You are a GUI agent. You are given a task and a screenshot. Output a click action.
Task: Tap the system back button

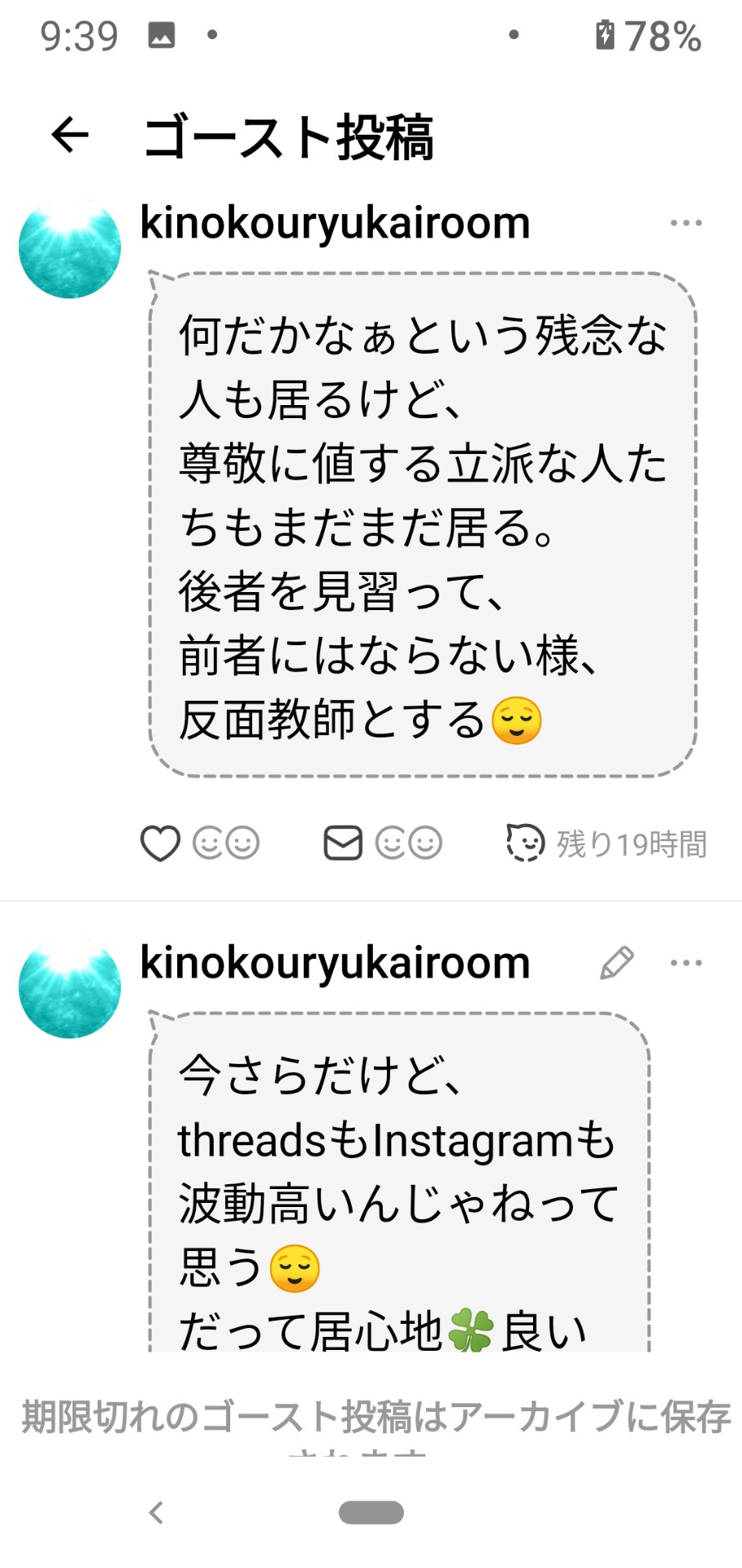(156, 1512)
